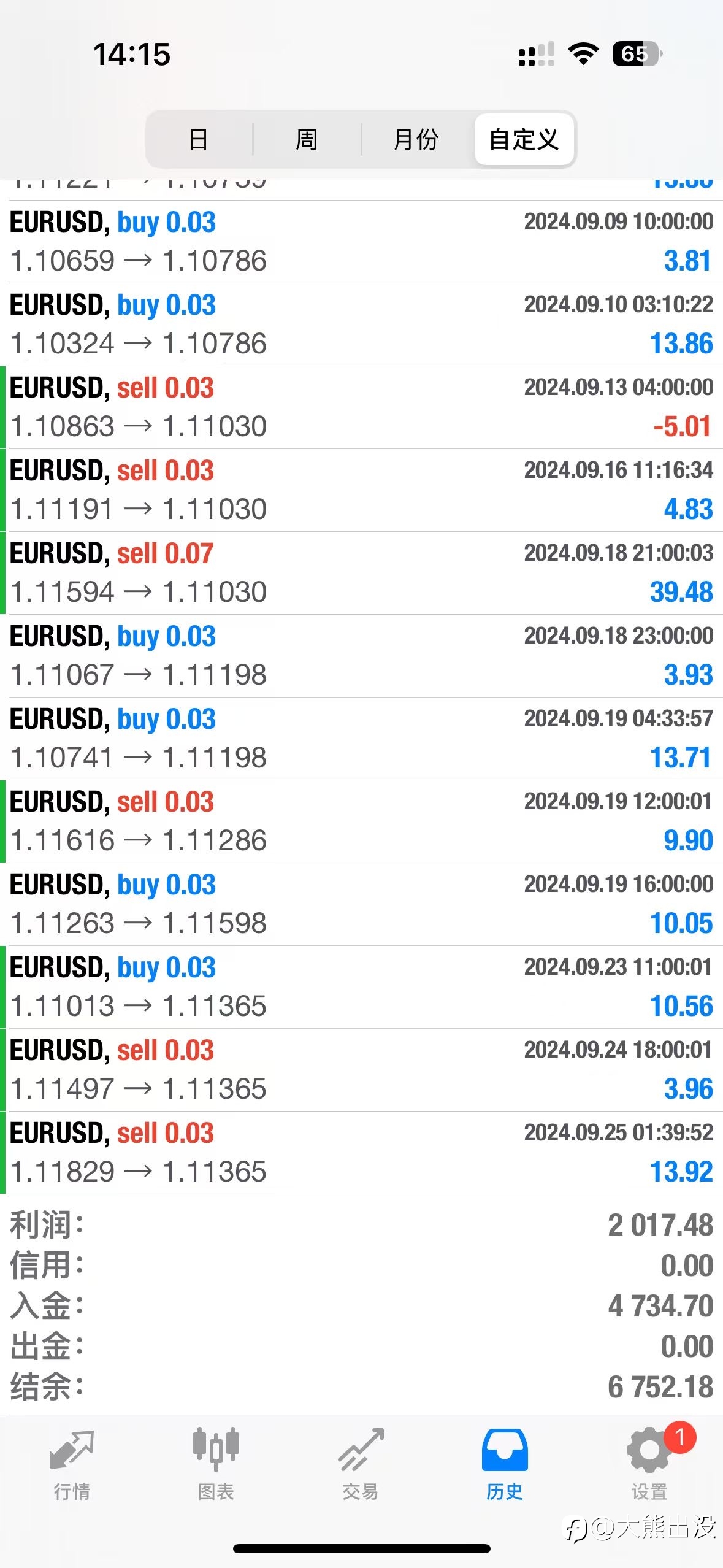The height and width of the screenshot is (1568, 723).
Task: Expand the trade dated 2024.09.18 23:00:00
Action: (x=361, y=656)
